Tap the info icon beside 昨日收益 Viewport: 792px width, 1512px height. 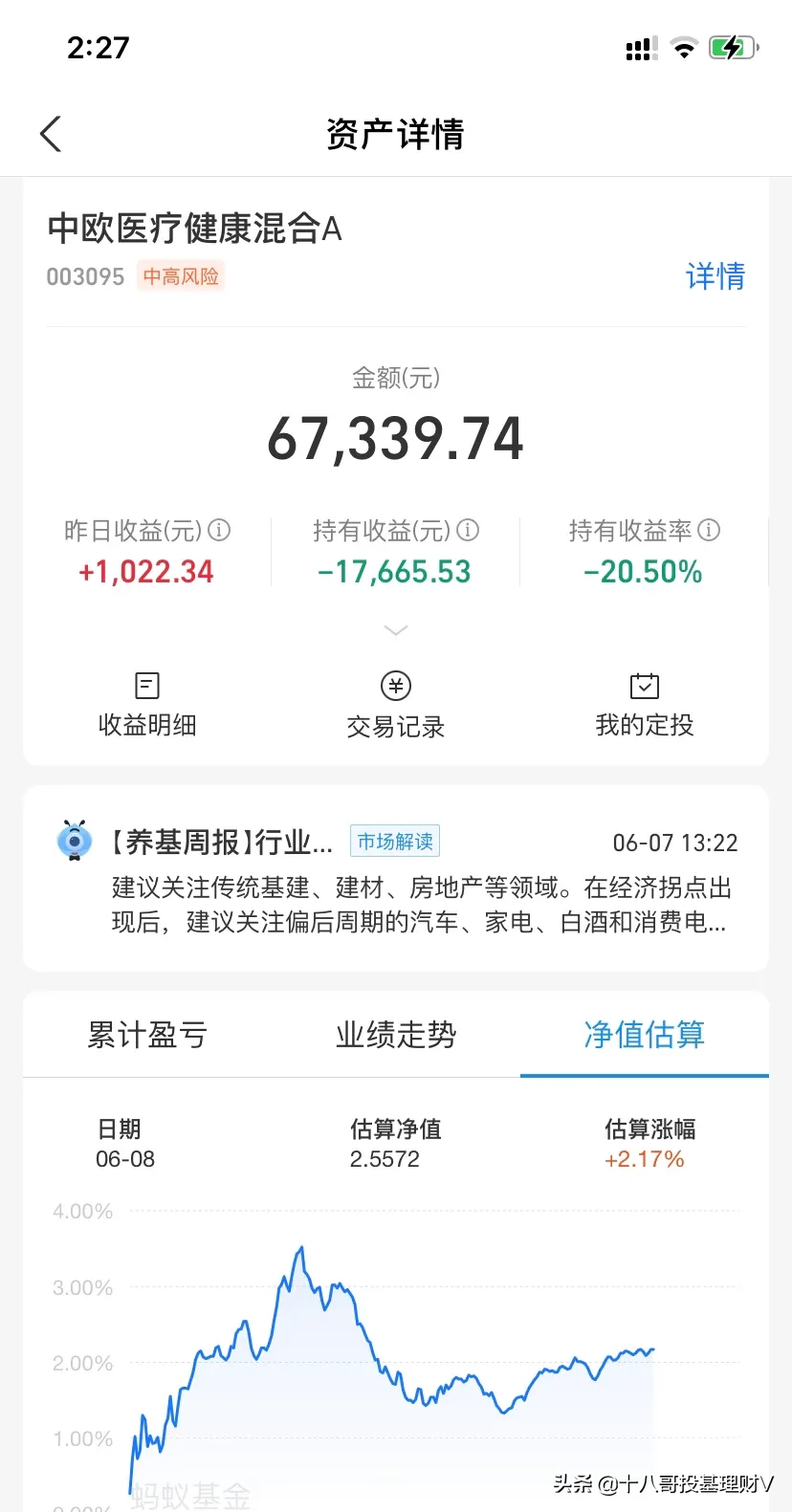tap(220, 530)
